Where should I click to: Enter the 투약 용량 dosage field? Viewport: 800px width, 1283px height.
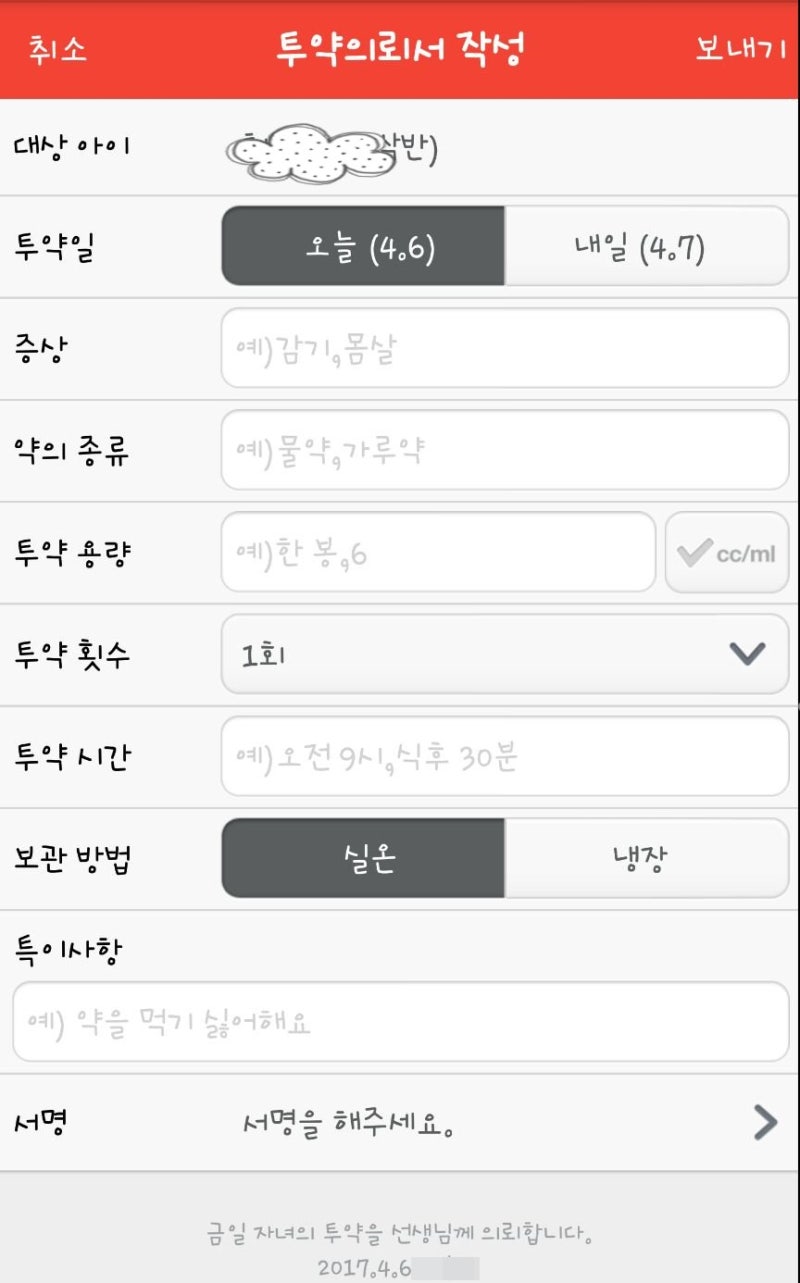pos(438,552)
